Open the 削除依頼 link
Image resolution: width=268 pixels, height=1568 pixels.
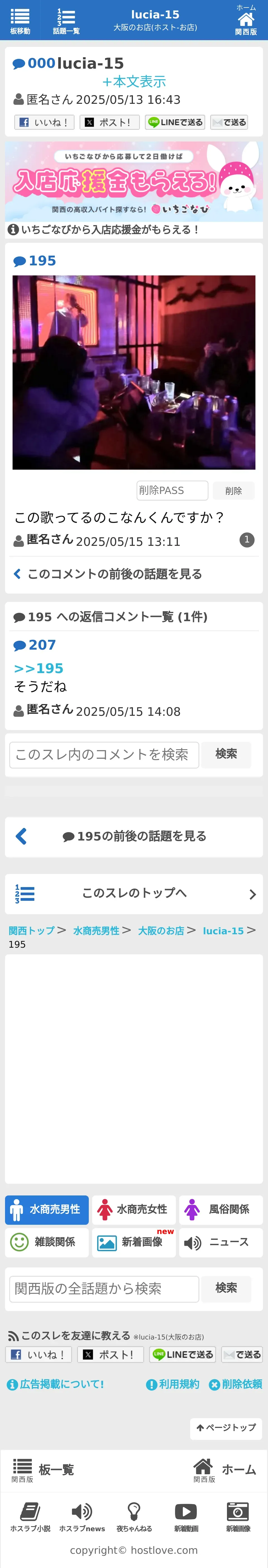236,1384
